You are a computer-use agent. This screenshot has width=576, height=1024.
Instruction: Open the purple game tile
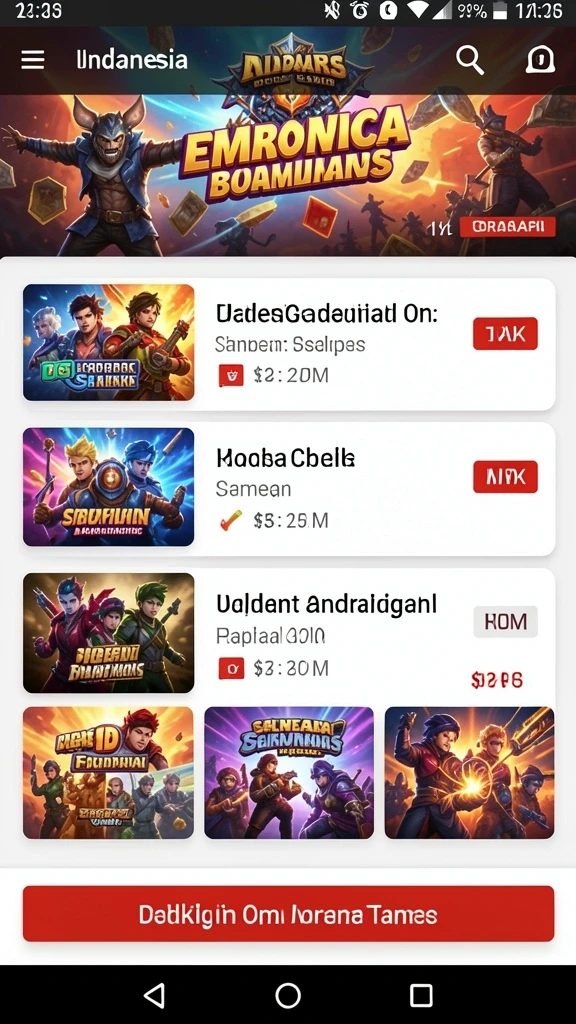(x=289, y=773)
